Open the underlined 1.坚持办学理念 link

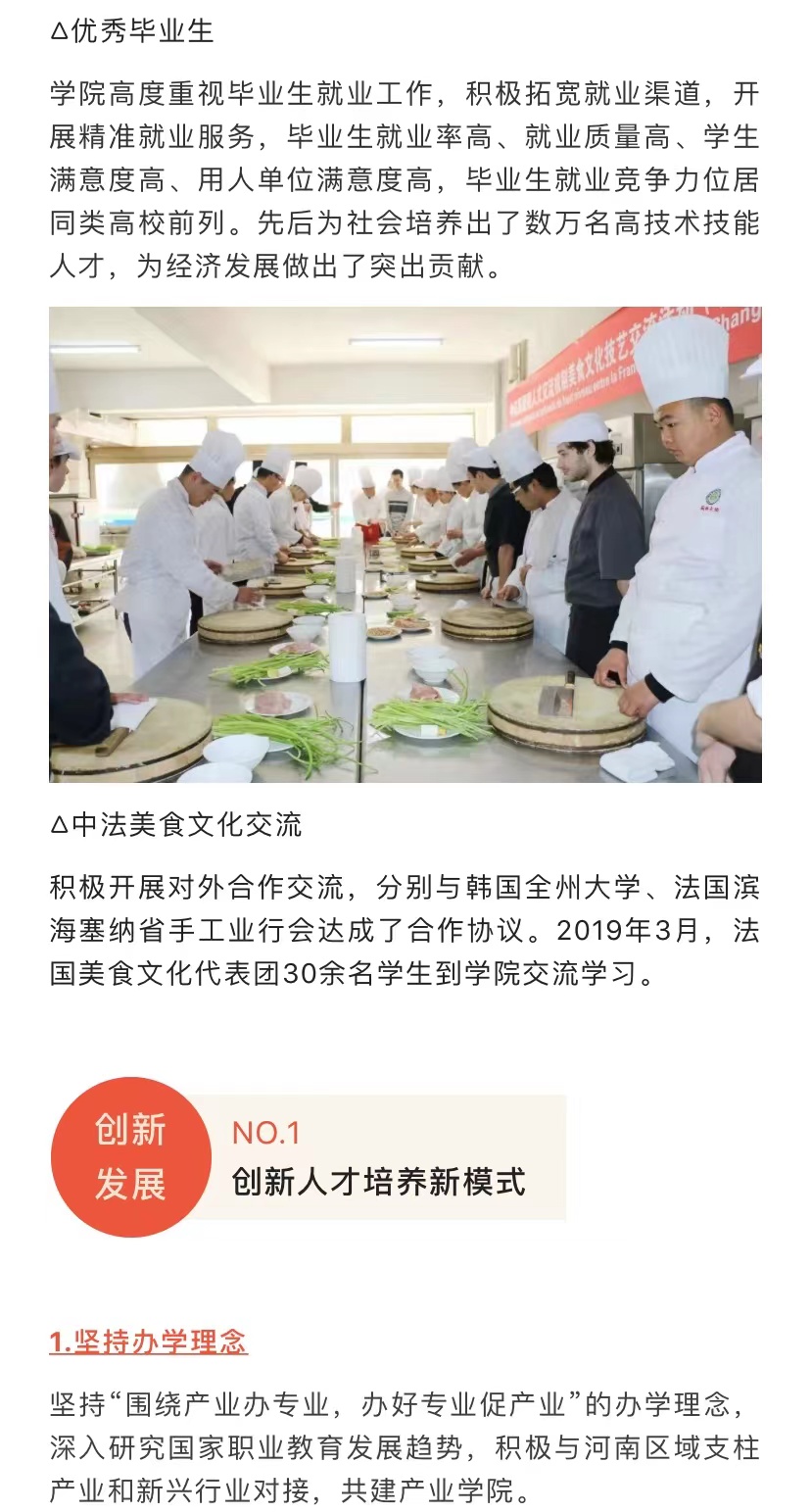[x=149, y=1341]
